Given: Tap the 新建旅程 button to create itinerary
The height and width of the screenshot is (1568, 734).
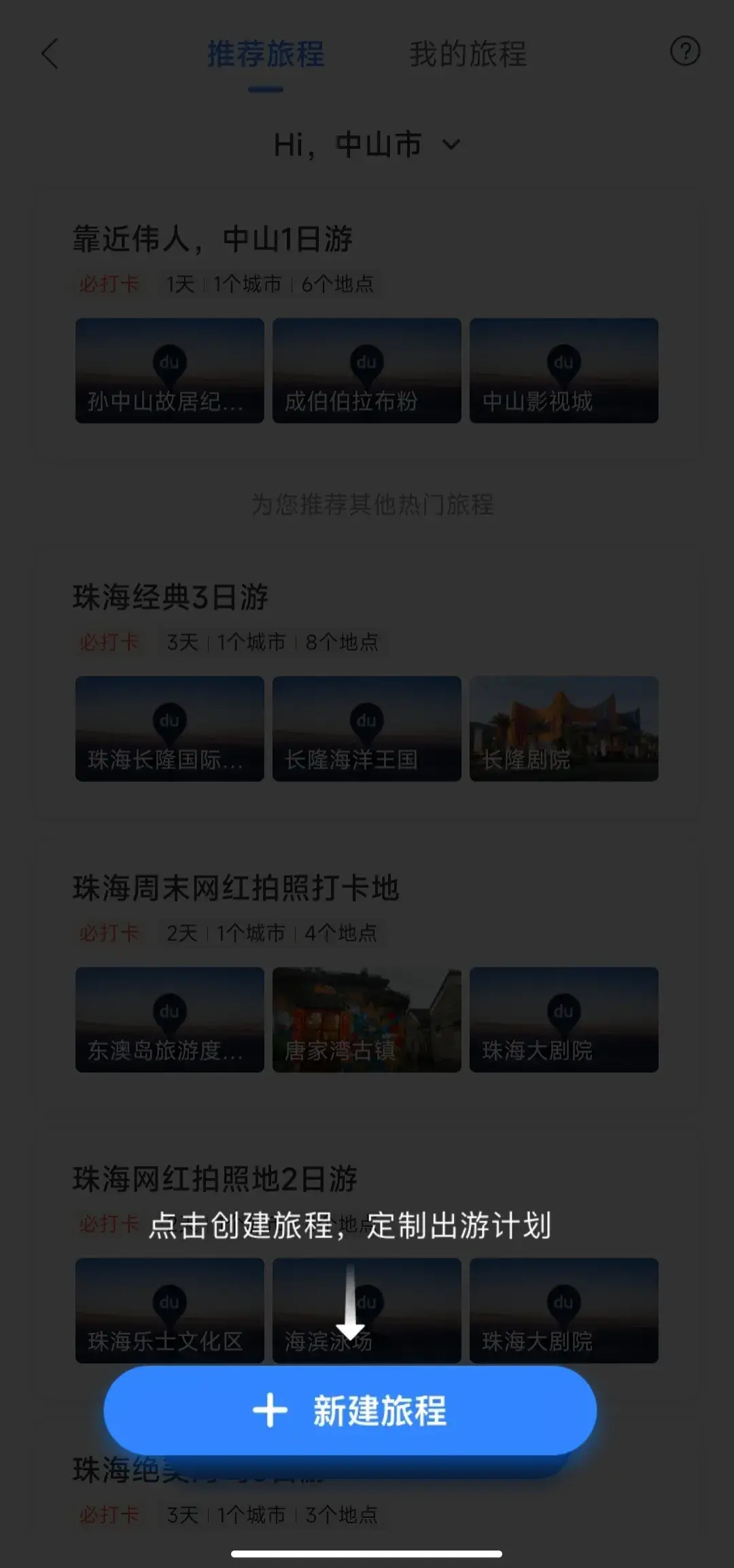Looking at the screenshot, I should point(350,1411).
